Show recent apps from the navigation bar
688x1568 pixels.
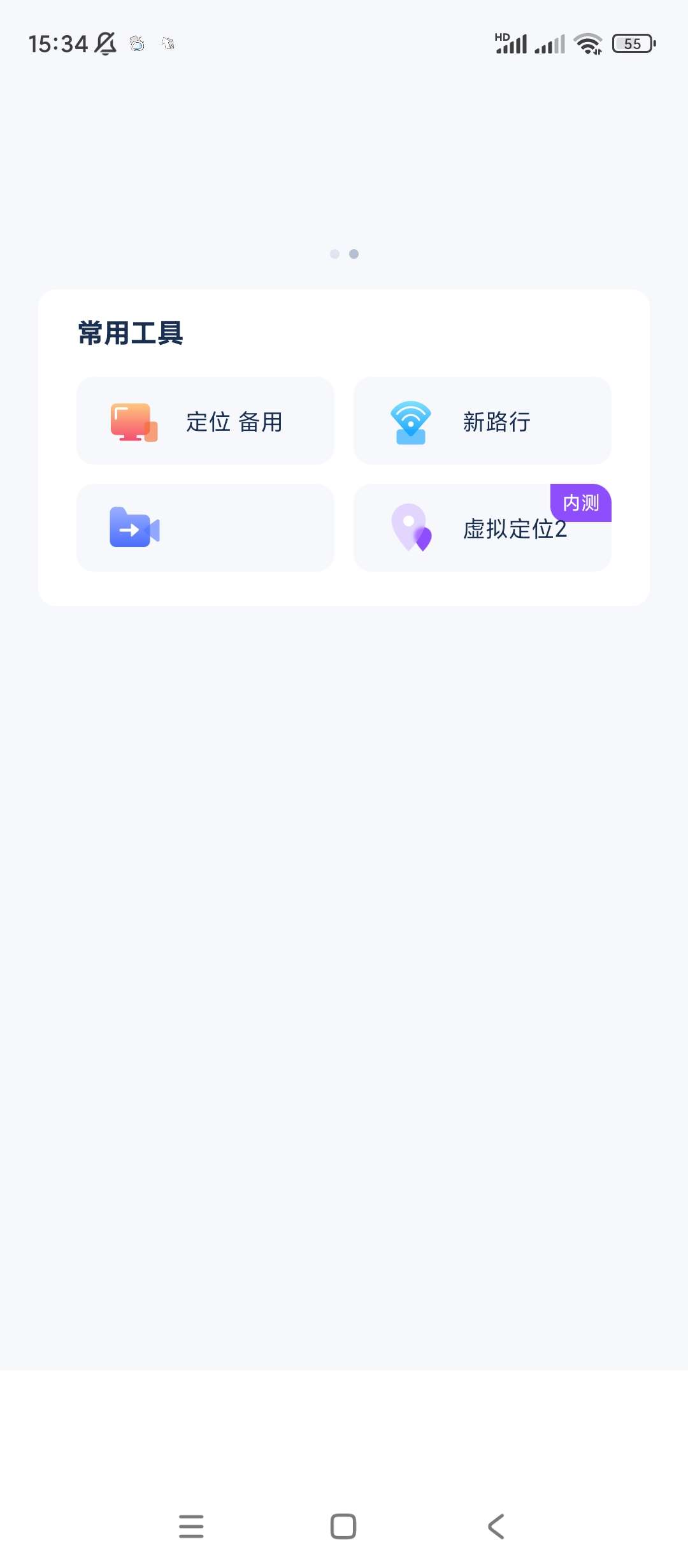point(191,1526)
